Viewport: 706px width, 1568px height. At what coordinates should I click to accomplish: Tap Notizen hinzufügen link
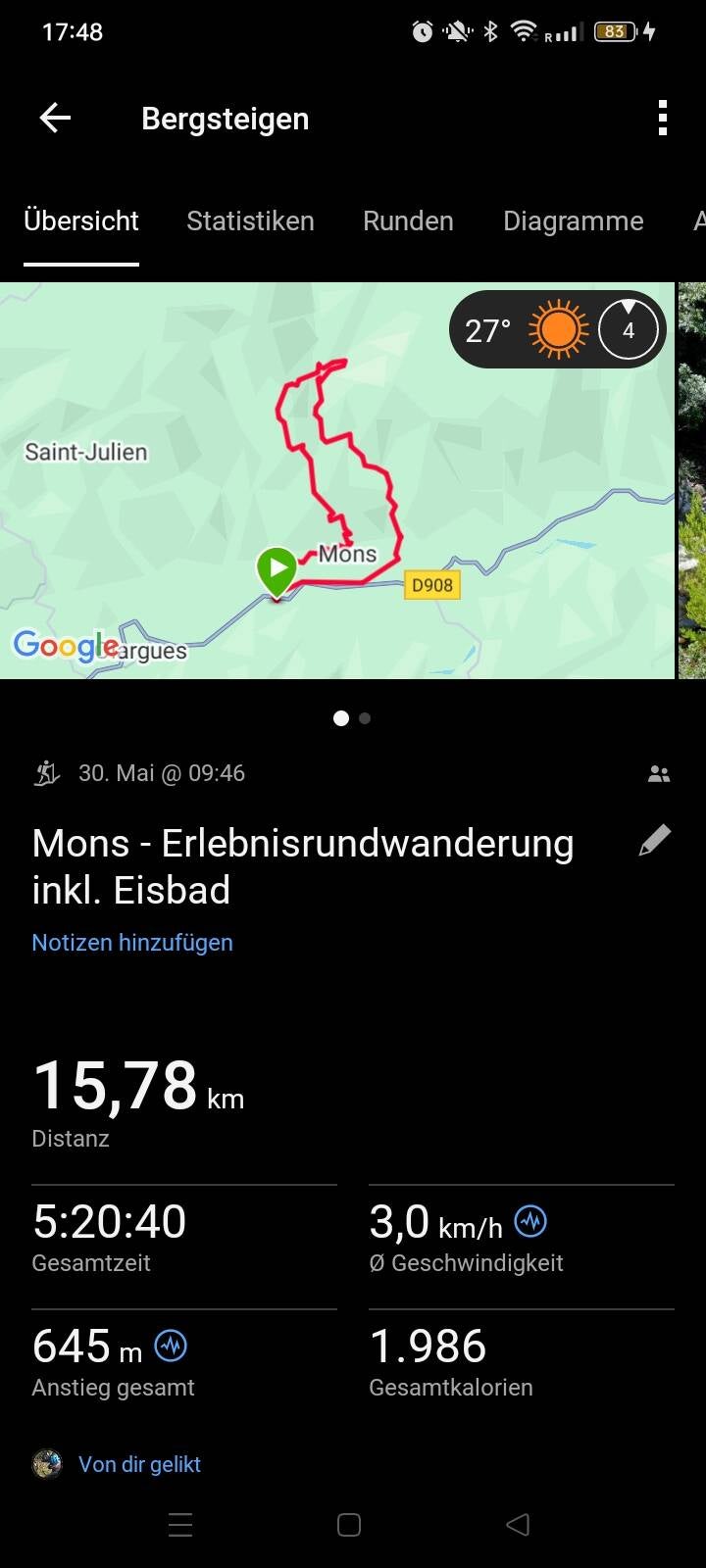pos(132,943)
